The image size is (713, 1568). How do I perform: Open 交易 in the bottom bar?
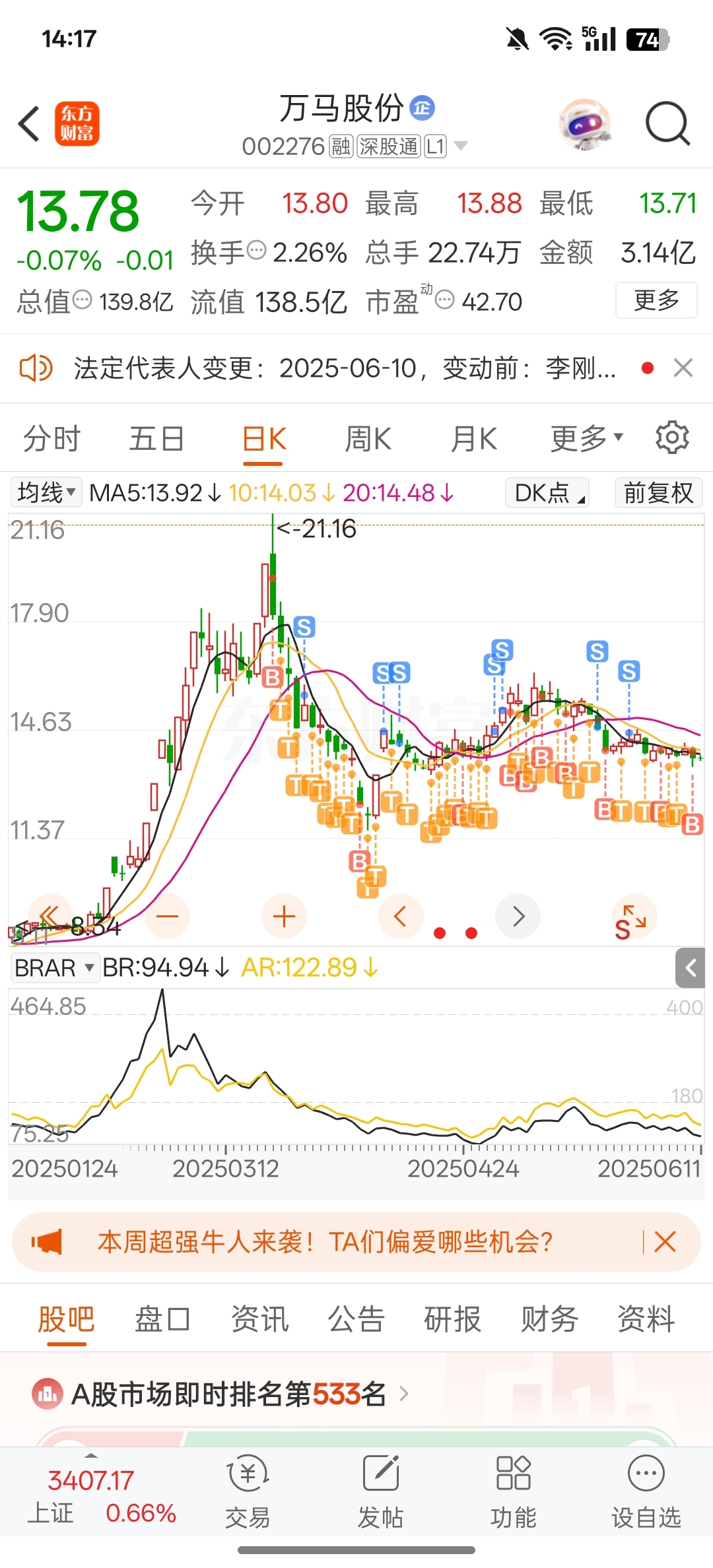[x=248, y=1492]
